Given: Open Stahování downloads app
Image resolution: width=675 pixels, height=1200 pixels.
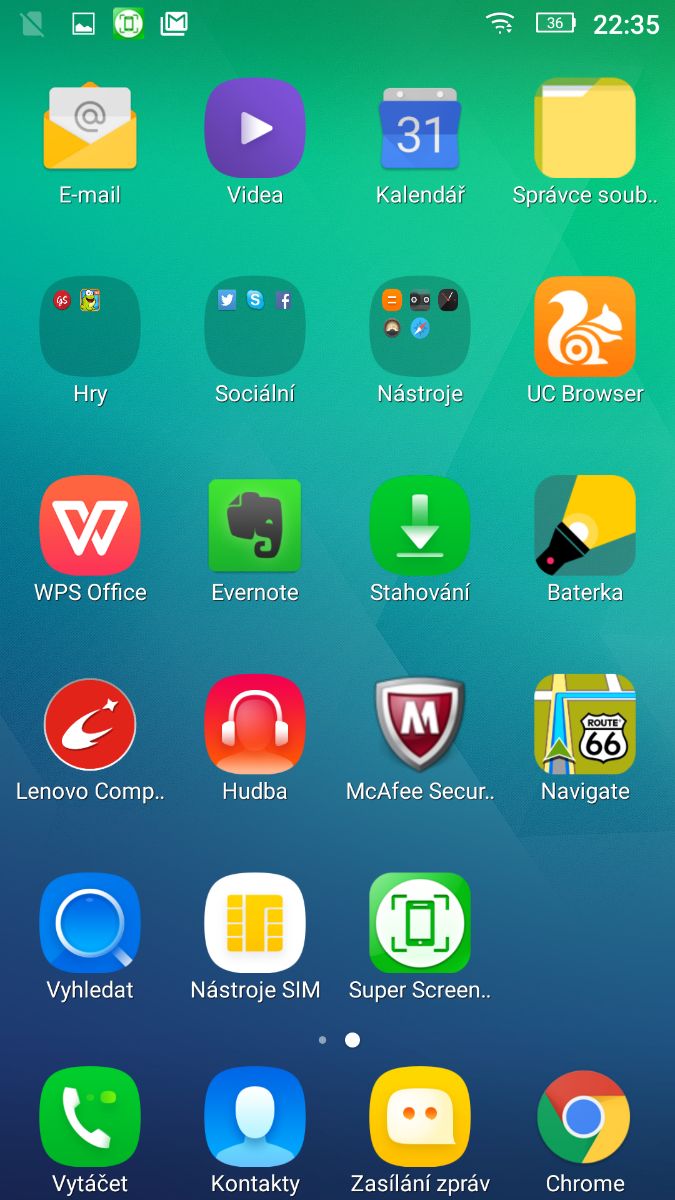Looking at the screenshot, I should [x=420, y=525].
